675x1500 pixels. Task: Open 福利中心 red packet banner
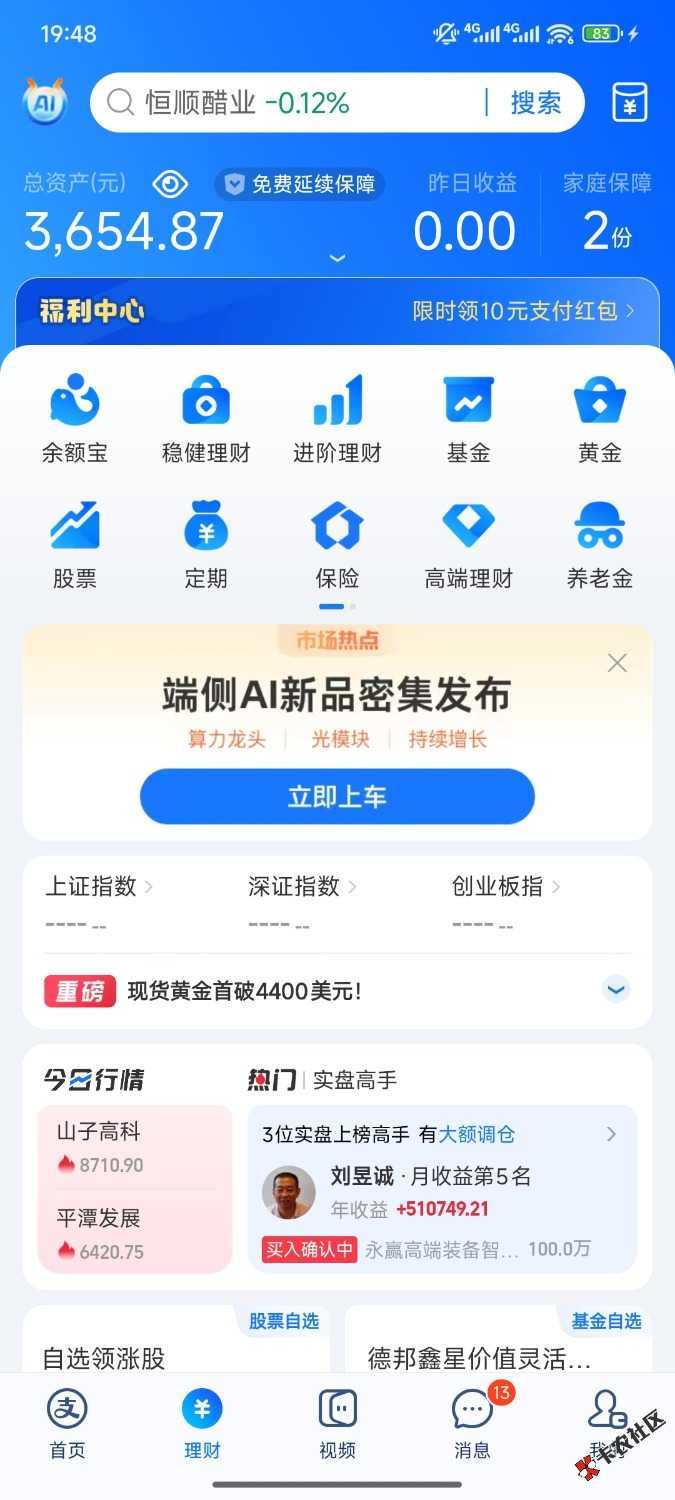337,311
